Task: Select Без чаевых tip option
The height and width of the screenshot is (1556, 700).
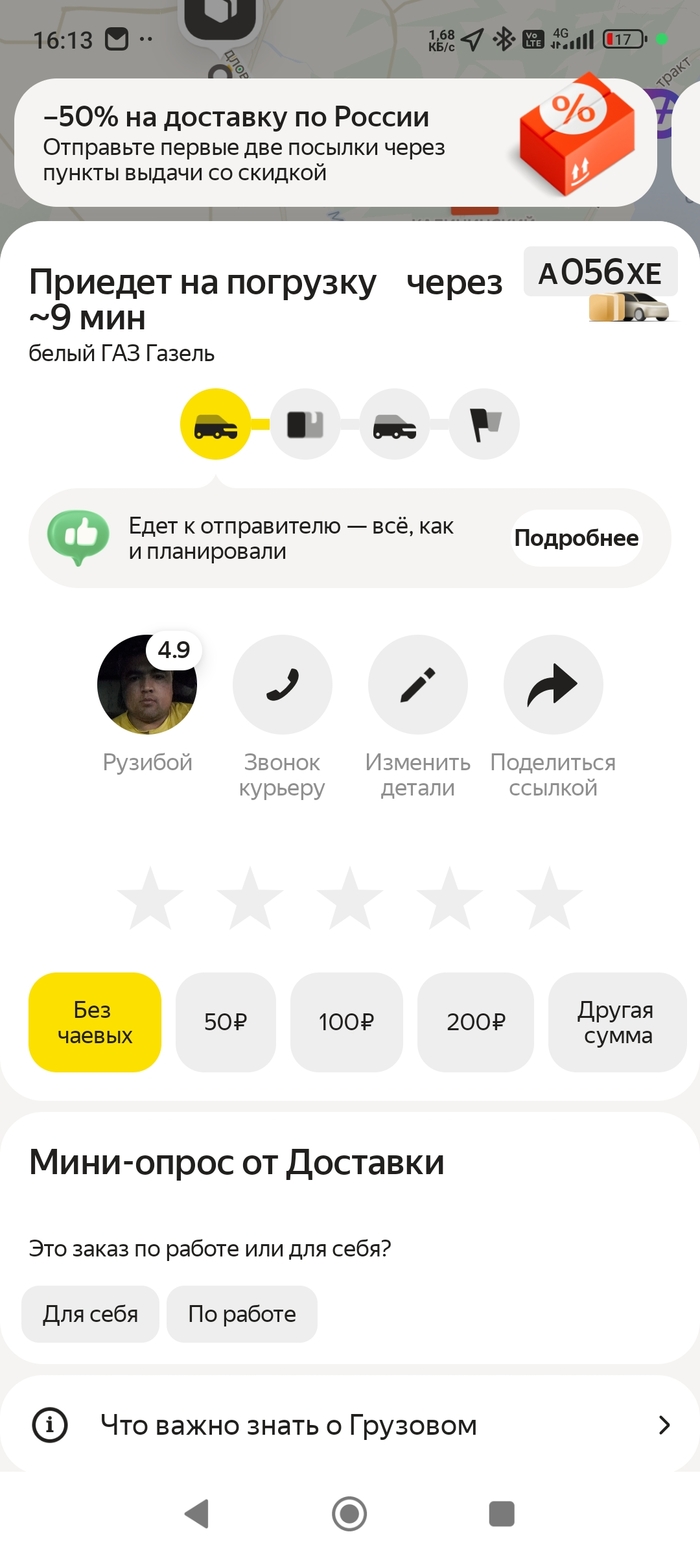Action: coord(95,1022)
